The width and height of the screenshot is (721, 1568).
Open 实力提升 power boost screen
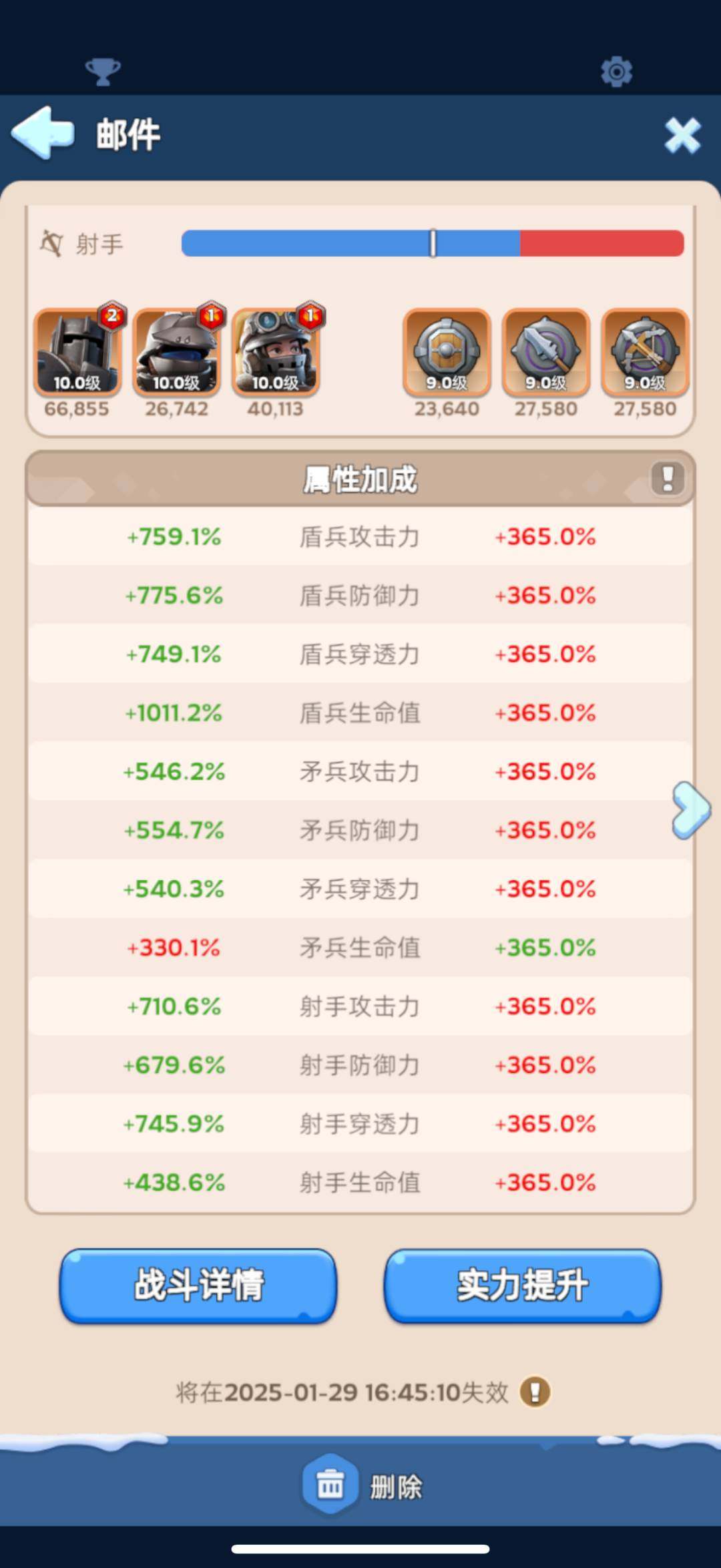pos(523,1286)
